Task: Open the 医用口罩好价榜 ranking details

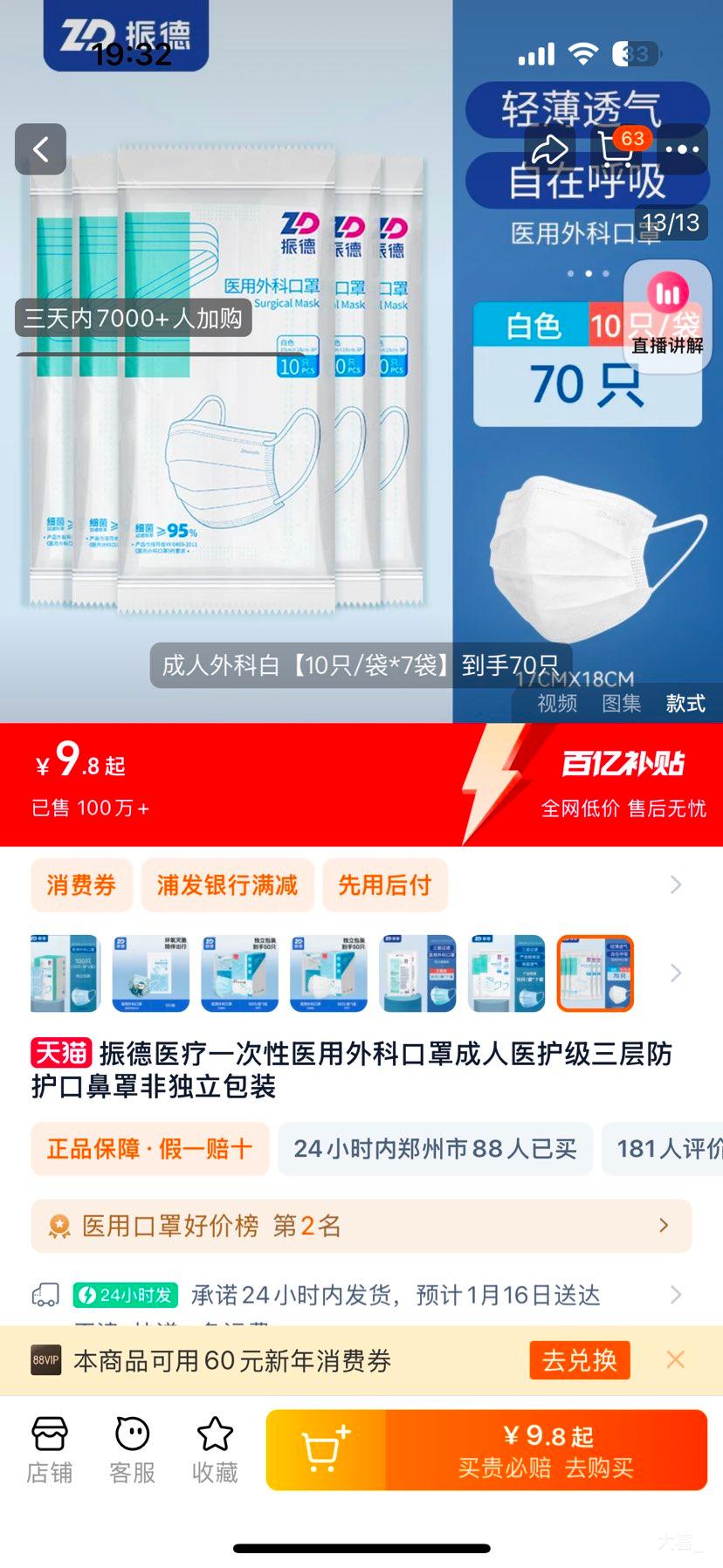Action: coord(361,1226)
